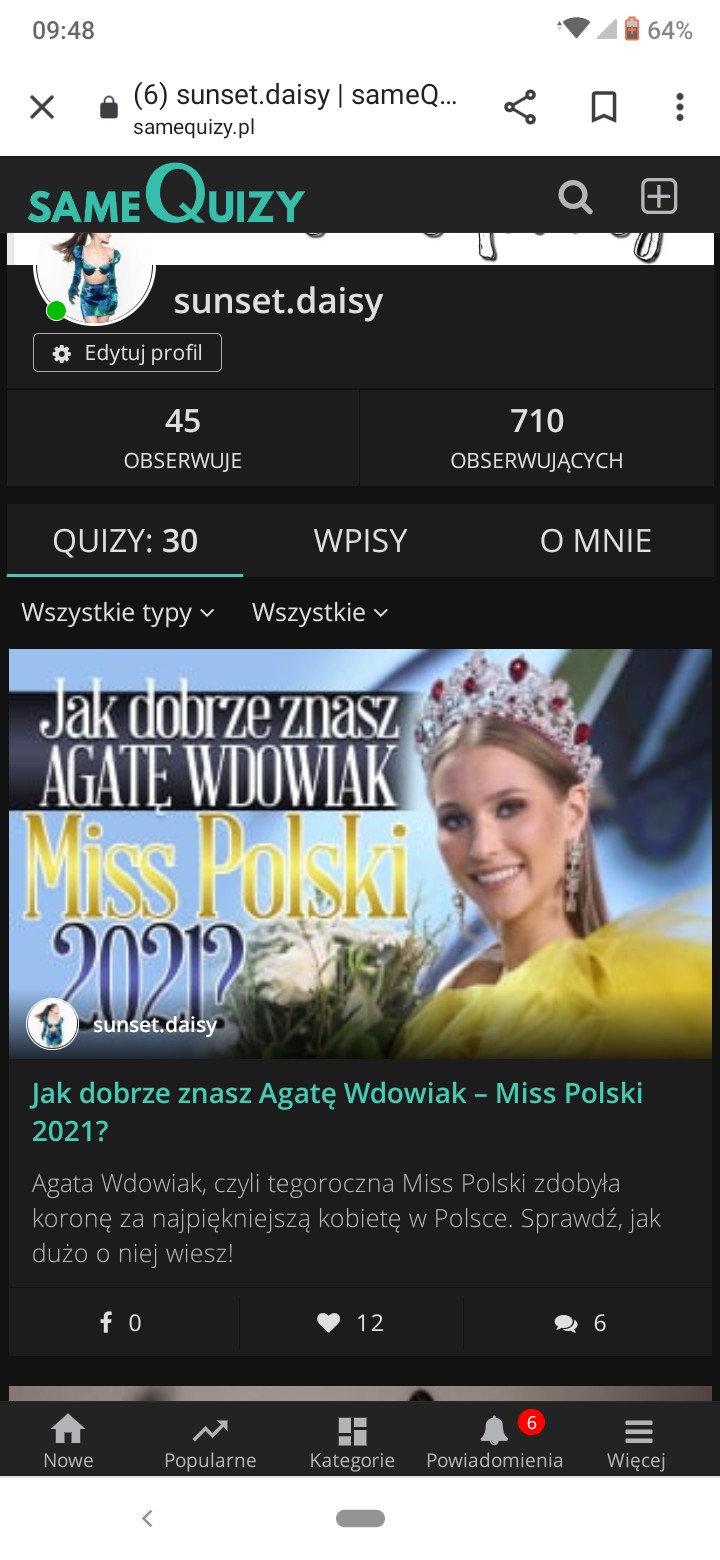Share this page via the share icon
Image resolution: width=720 pixels, height=1560 pixels.
tap(520, 107)
